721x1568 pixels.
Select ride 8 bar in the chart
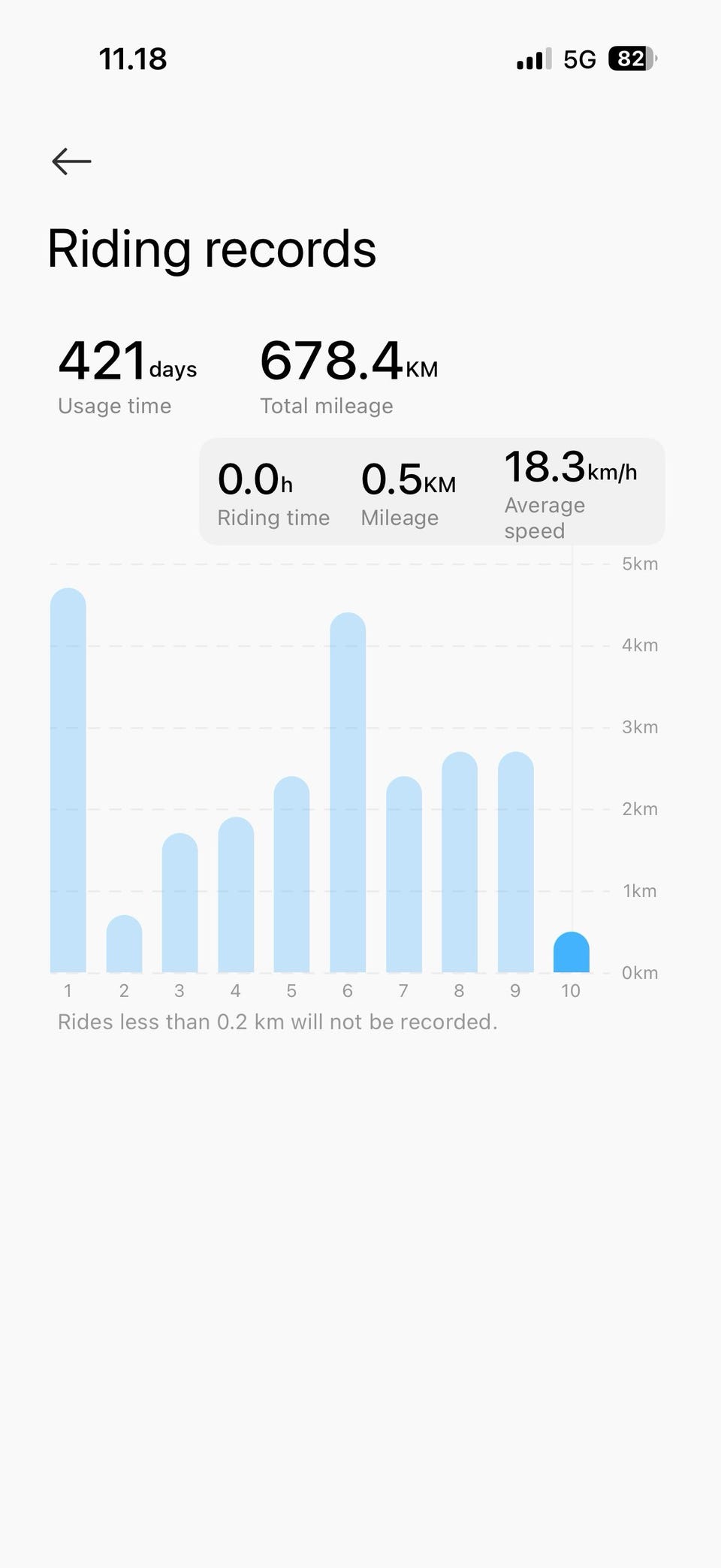(460, 862)
